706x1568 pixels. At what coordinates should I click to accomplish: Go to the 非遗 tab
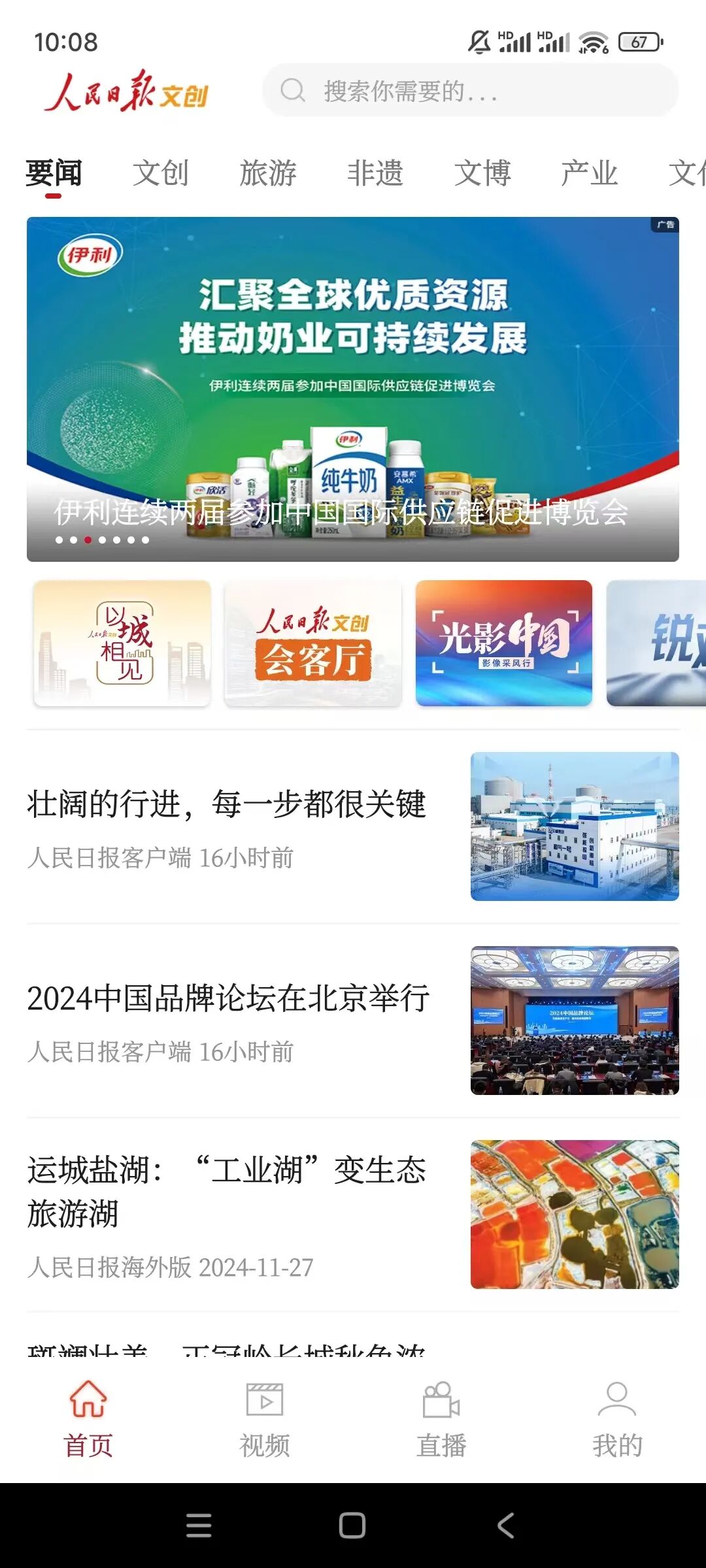click(x=375, y=174)
